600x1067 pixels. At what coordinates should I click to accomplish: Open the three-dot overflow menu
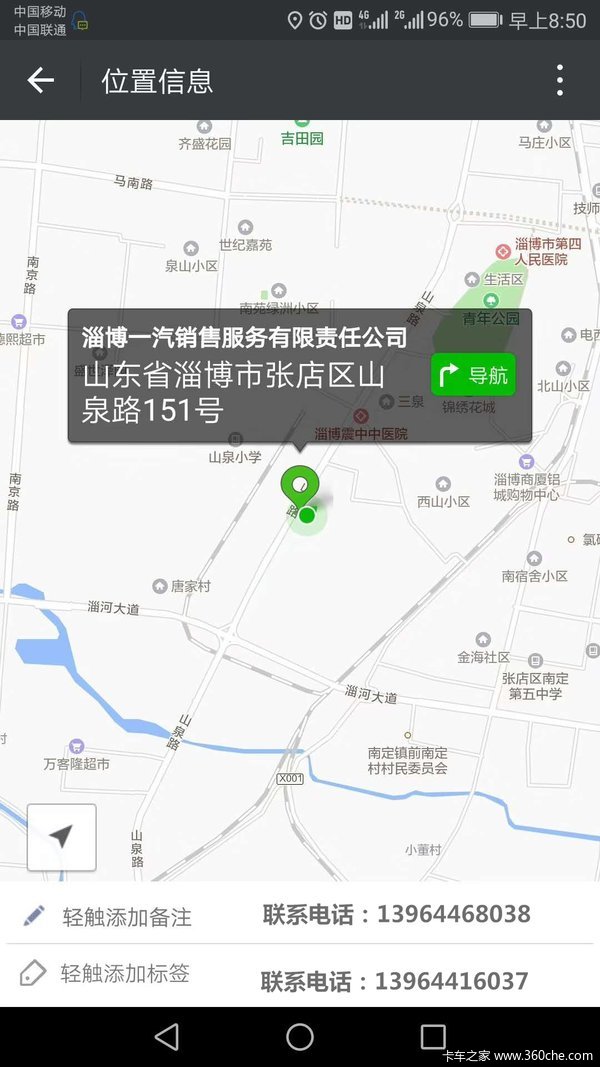[x=559, y=80]
